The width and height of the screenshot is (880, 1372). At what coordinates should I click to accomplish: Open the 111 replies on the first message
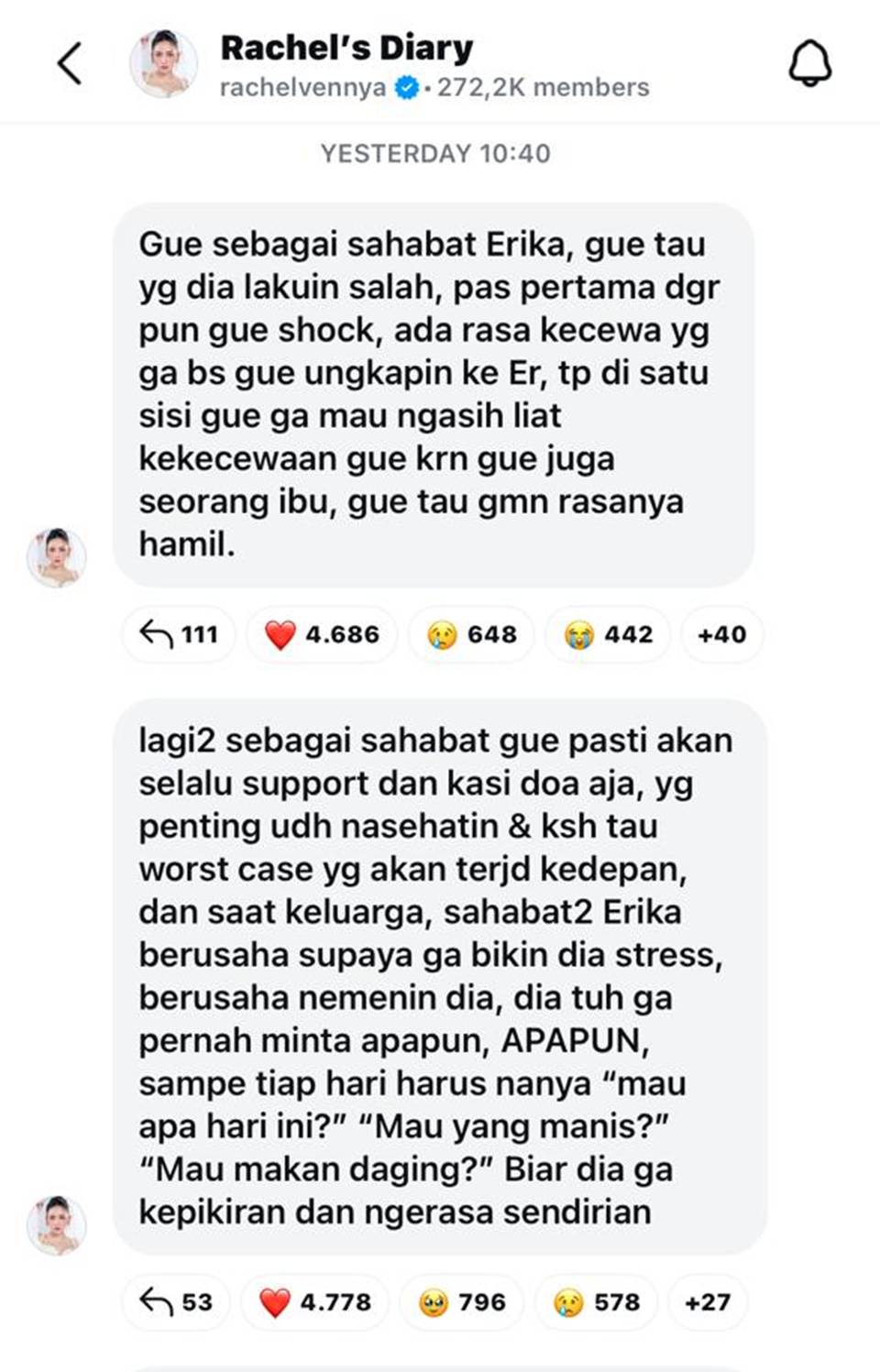179,634
